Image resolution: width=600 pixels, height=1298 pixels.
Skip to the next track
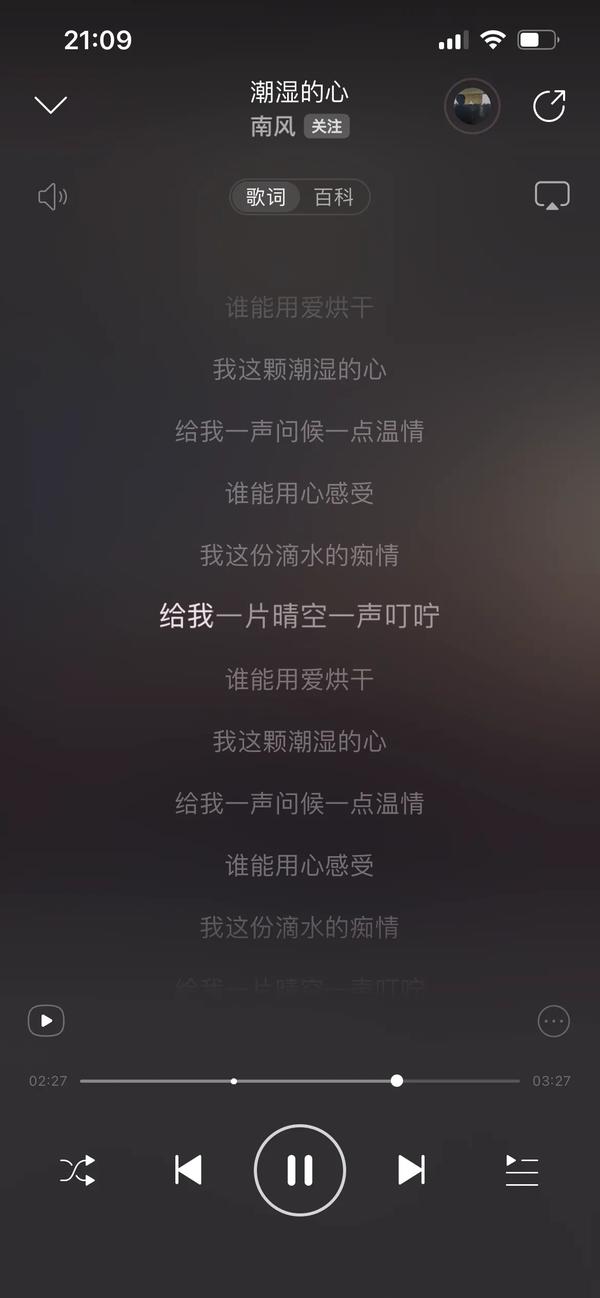coord(411,1170)
